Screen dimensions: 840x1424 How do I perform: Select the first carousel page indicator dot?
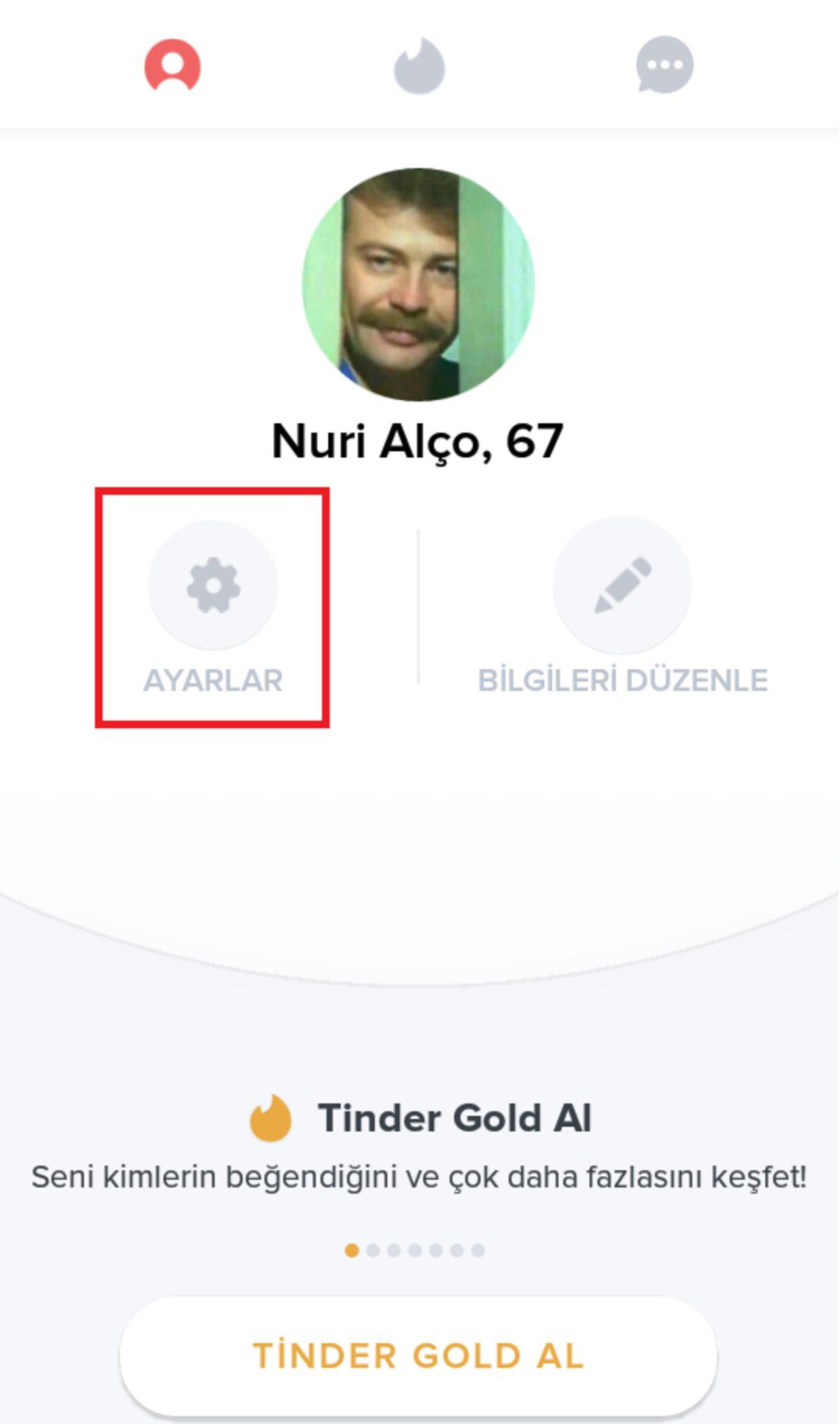351,1250
